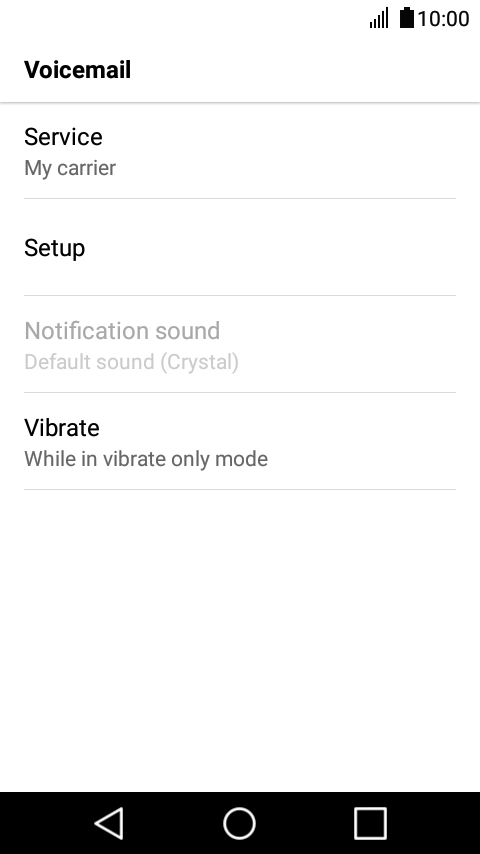
Task: Open voicemail Setup
Action: click(240, 248)
